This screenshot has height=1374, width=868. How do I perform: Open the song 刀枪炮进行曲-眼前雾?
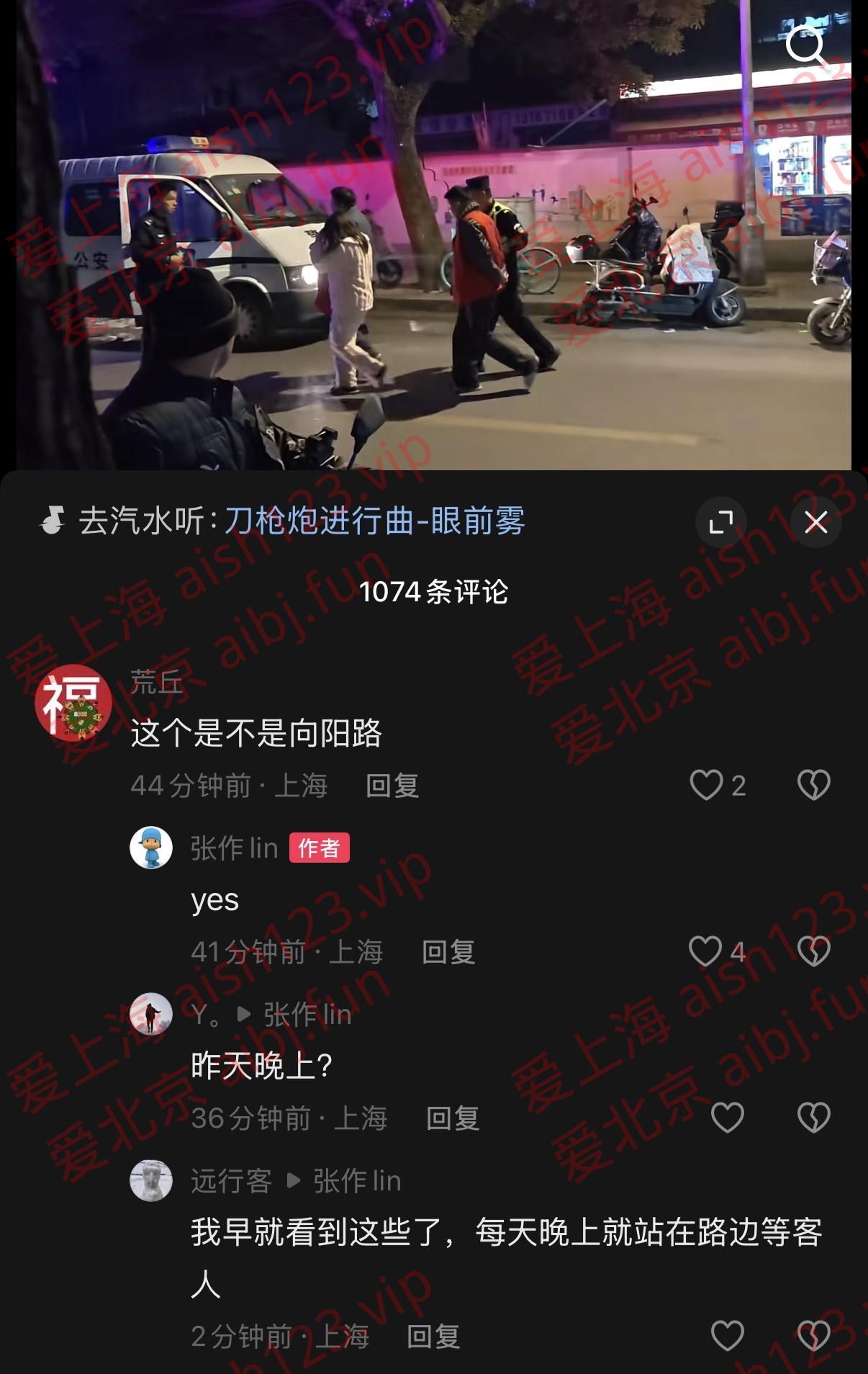click(x=374, y=521)
